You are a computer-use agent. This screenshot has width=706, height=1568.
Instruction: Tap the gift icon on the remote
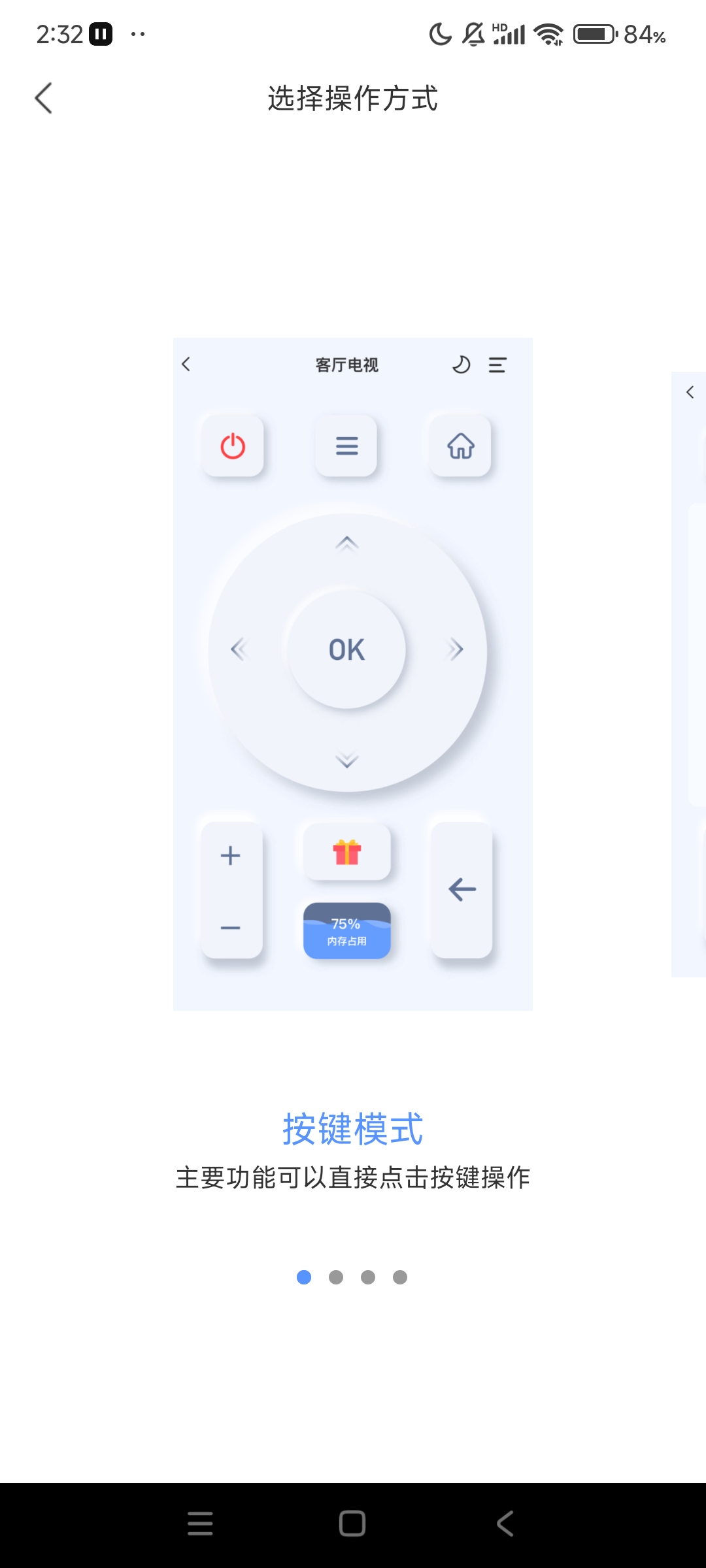click(x=347, y=853)
